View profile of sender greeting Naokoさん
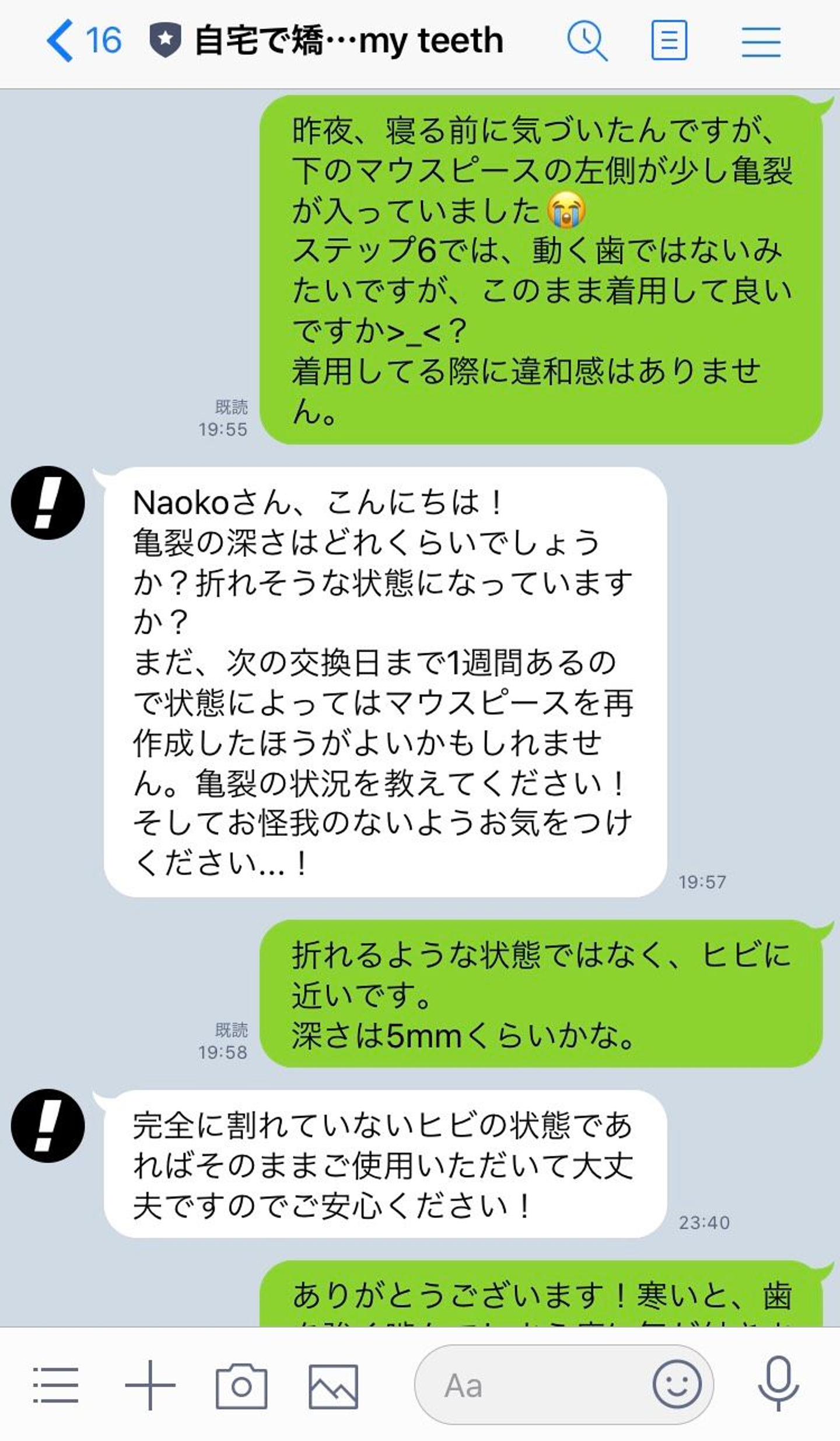 click(x=48, y=503)
